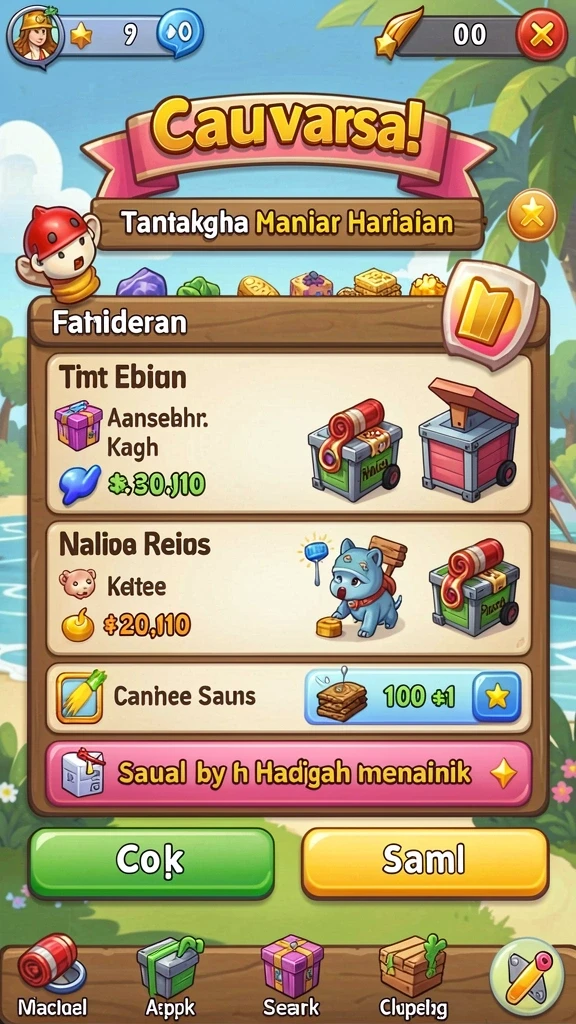The width and height of the screenshot is (576, 1024).
Task: Open the golden ticket shield badge
Action: tap(490, 314)
